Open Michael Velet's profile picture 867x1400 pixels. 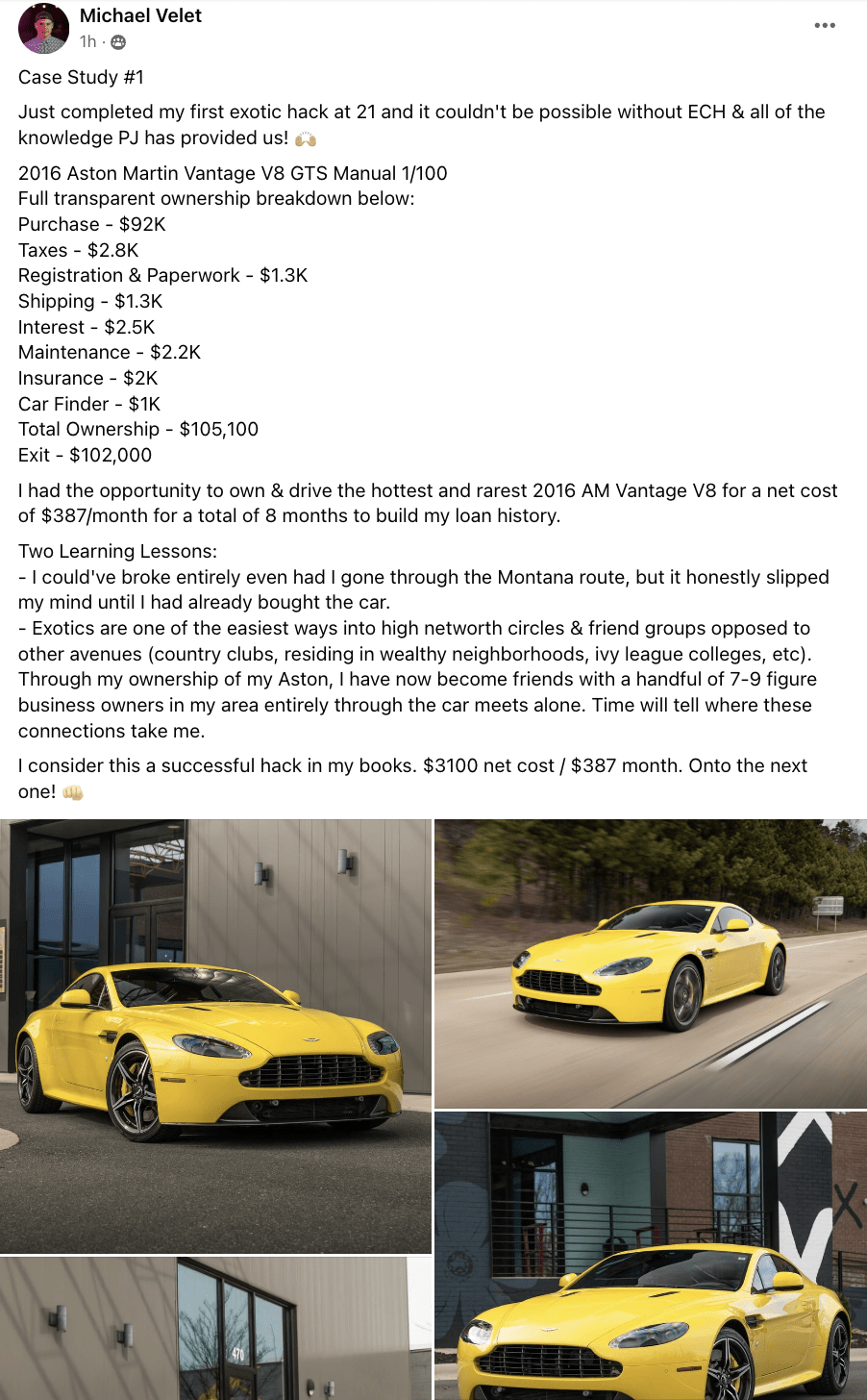coord(43,28)
